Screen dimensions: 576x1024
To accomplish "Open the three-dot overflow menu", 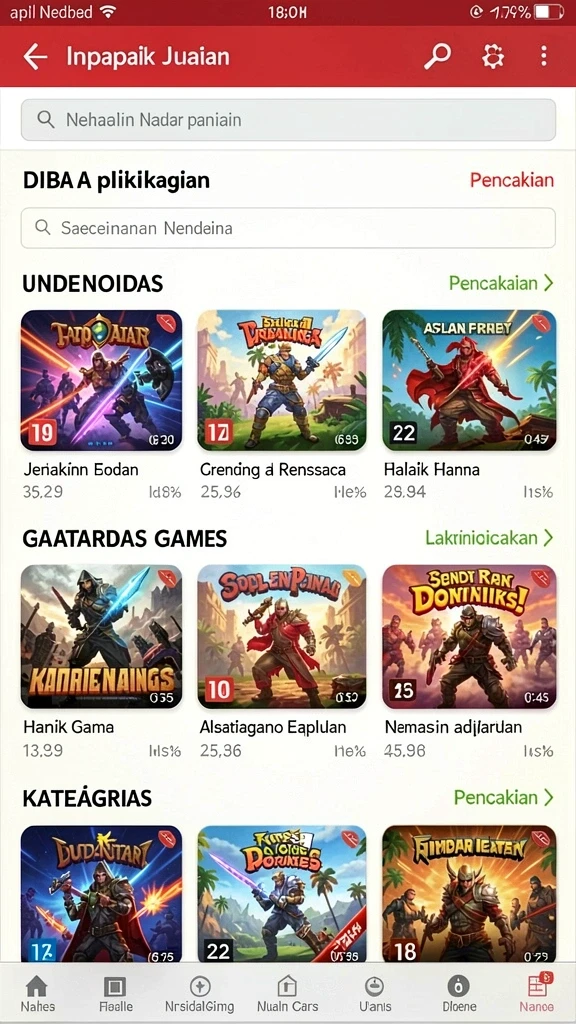I will coord(543,56).
